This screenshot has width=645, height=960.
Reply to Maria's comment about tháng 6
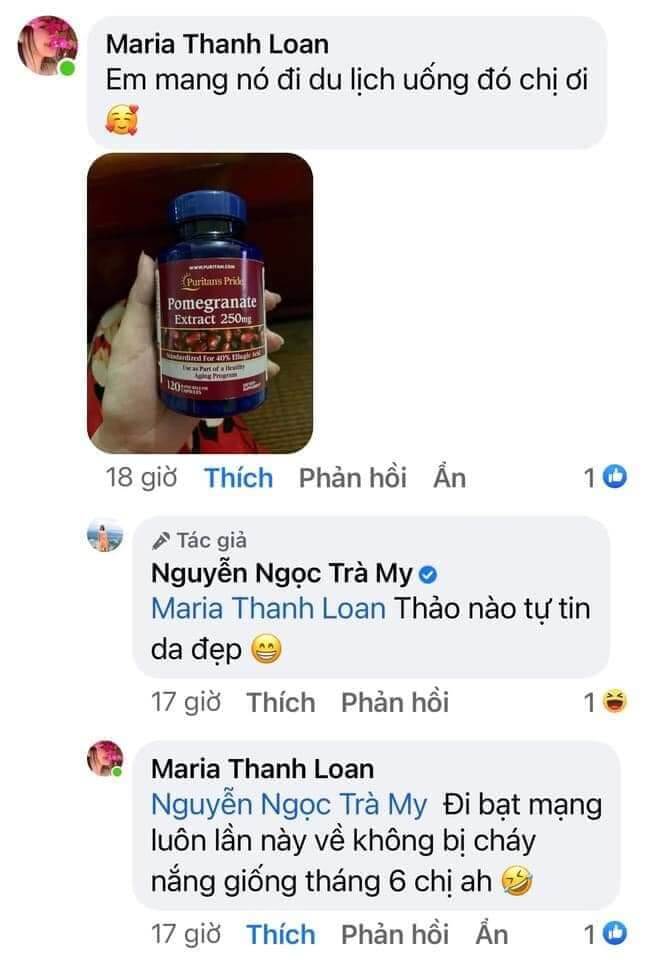pyautogui.click(x=395, y=934)
